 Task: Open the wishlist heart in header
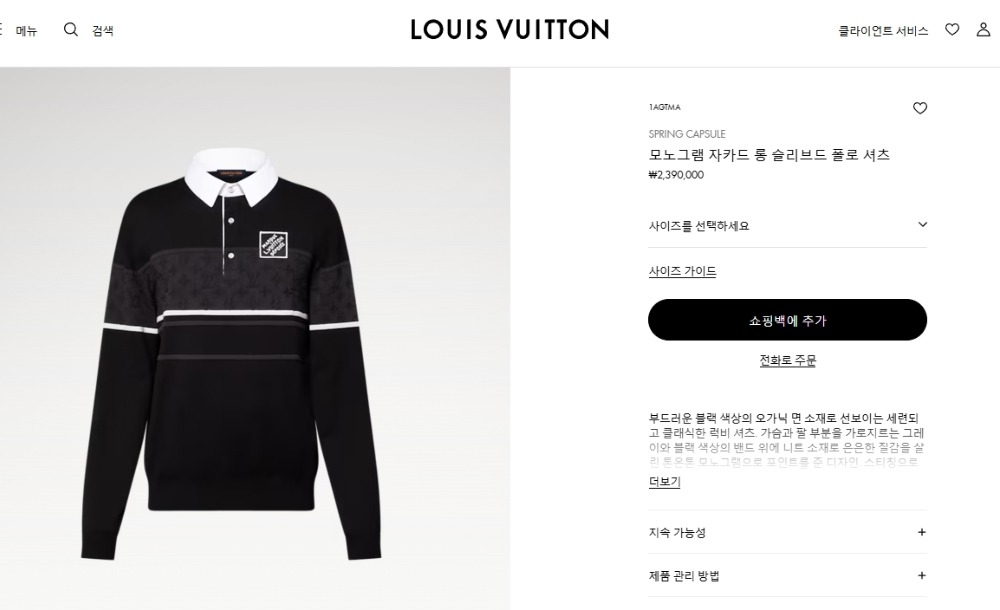point(952,30)
